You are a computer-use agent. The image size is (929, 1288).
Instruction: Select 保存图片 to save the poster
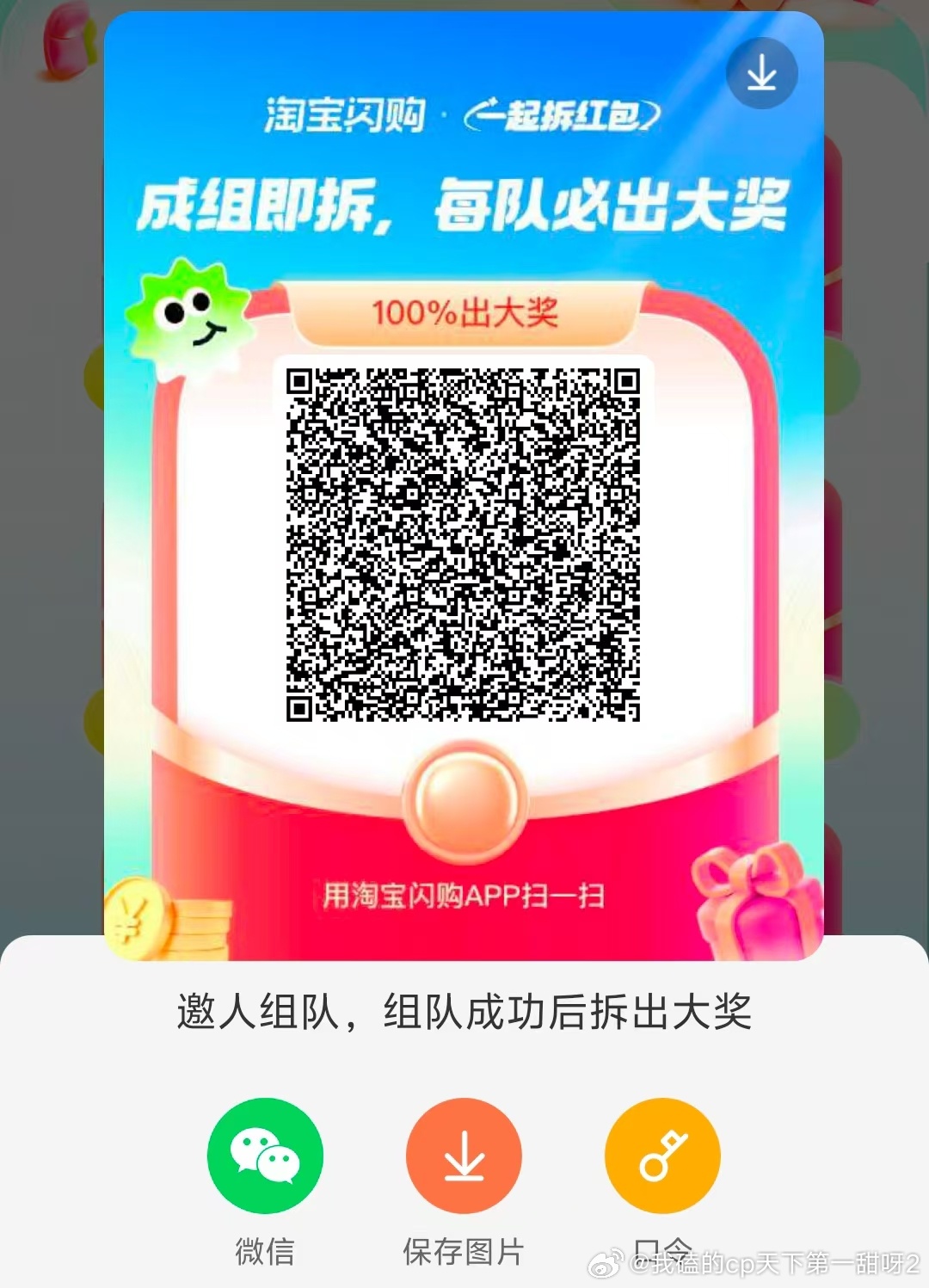tap(464, 1156)
